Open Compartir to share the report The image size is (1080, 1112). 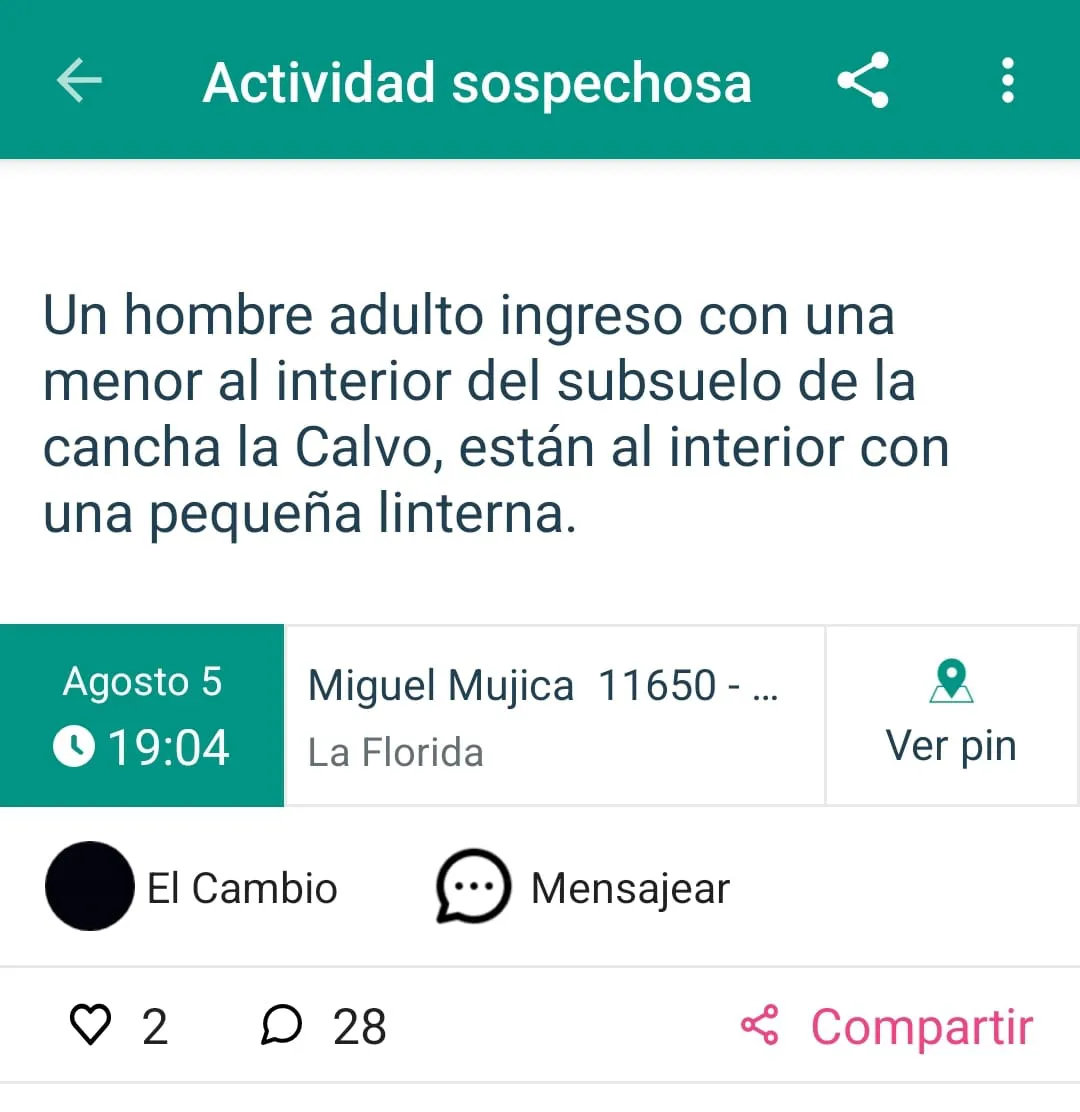pos(919,1024)
